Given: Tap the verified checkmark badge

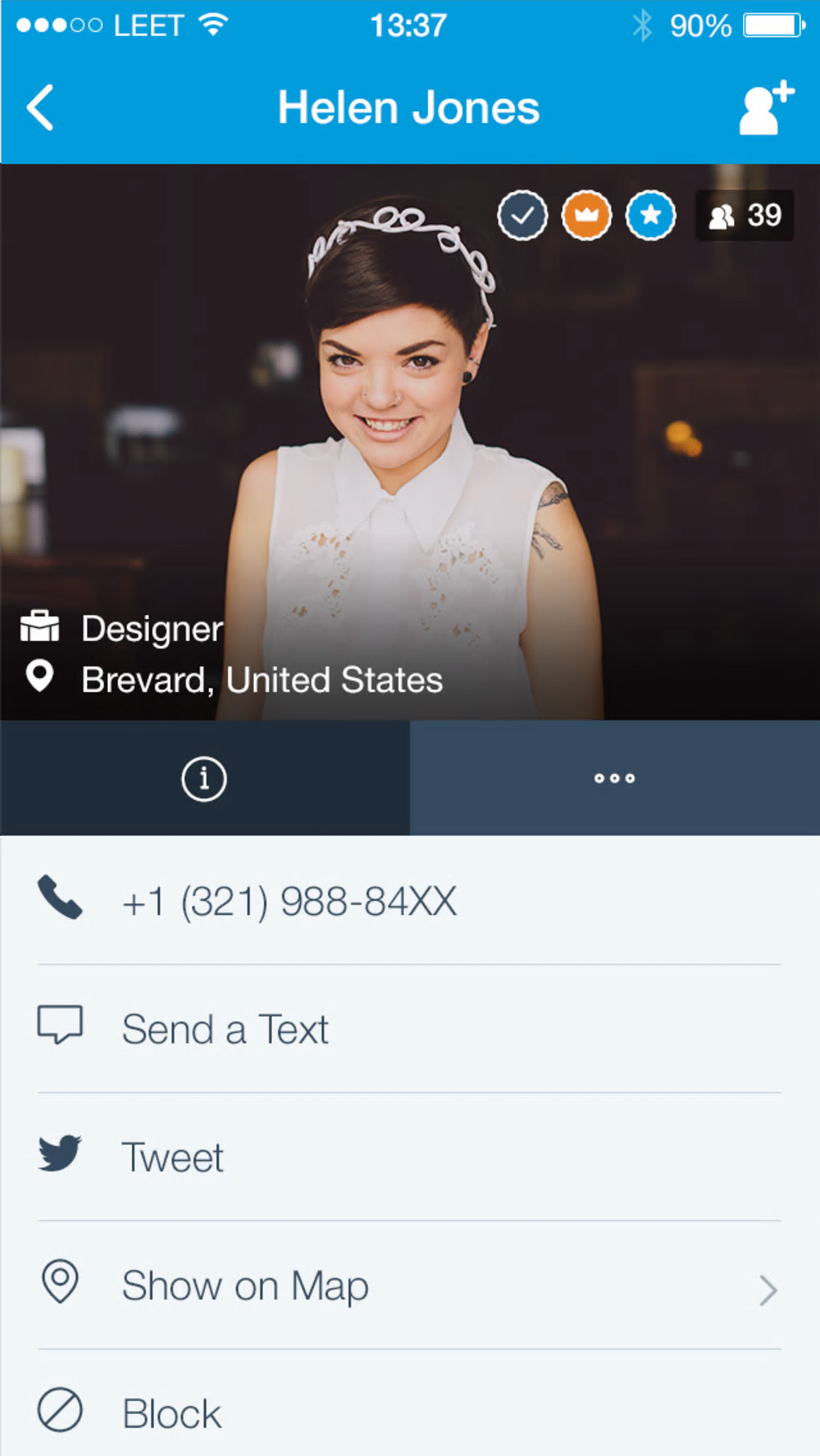Looking at the screenshot, I should (523, 215).
